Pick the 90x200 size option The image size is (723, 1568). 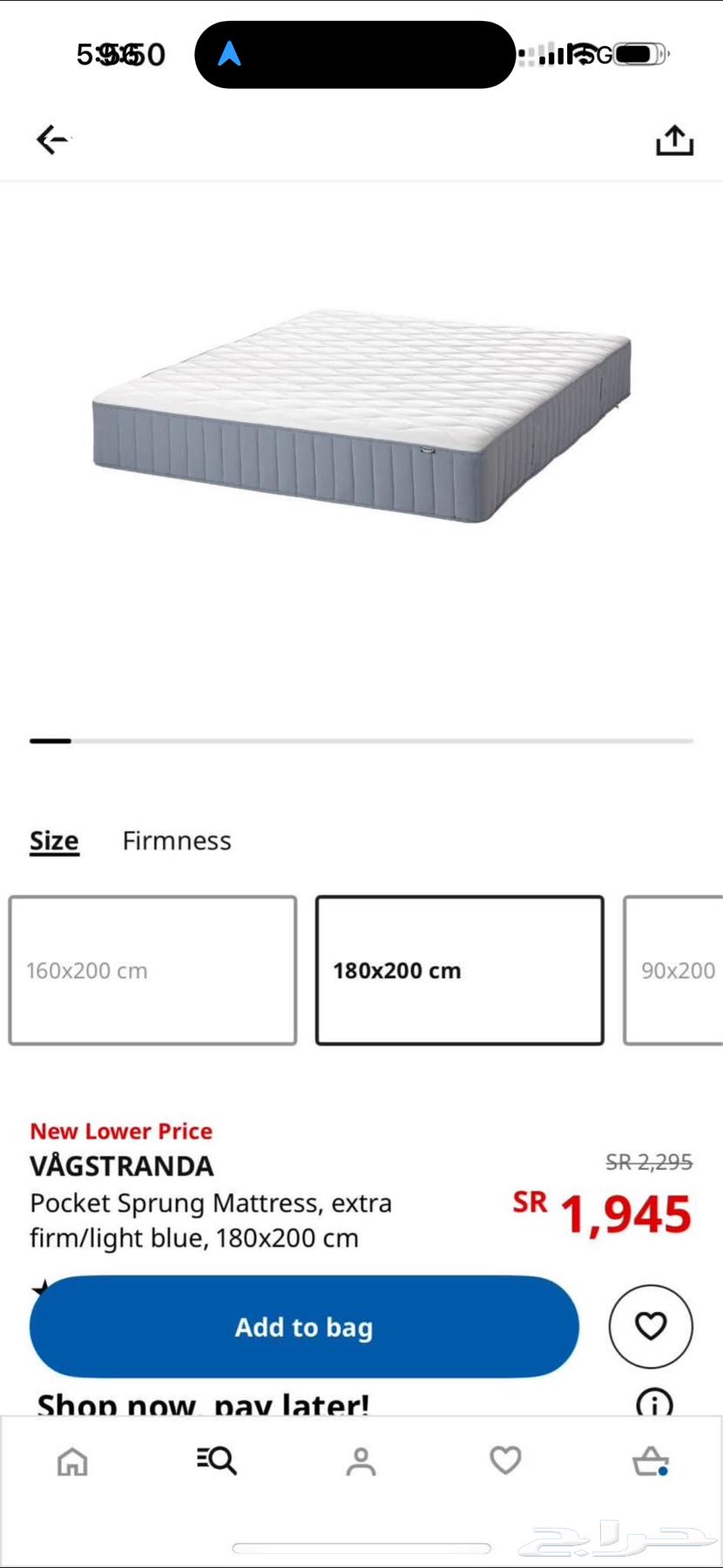676,970
